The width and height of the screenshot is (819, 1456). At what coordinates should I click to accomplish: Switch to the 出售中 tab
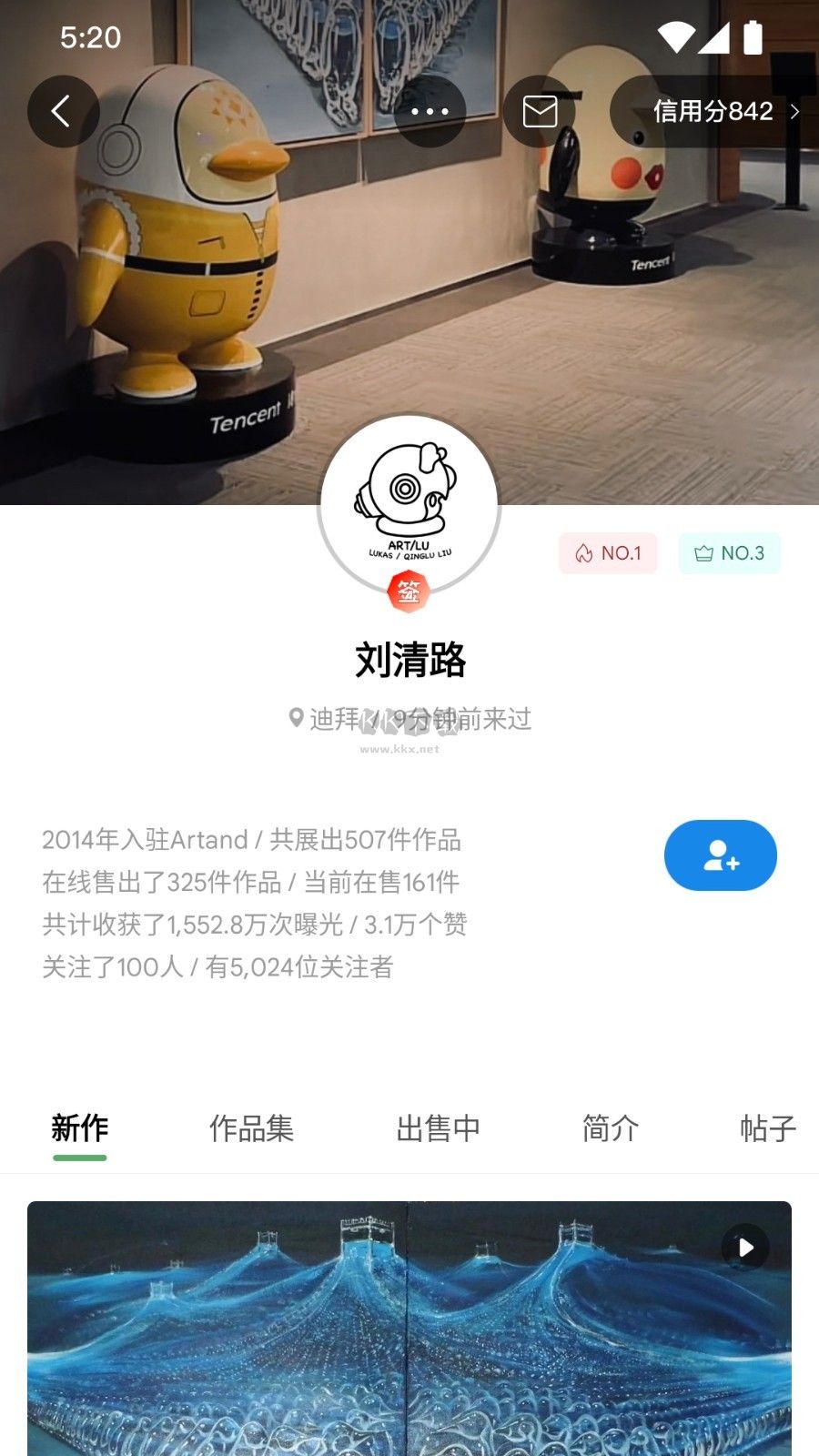pos(439,1127)
